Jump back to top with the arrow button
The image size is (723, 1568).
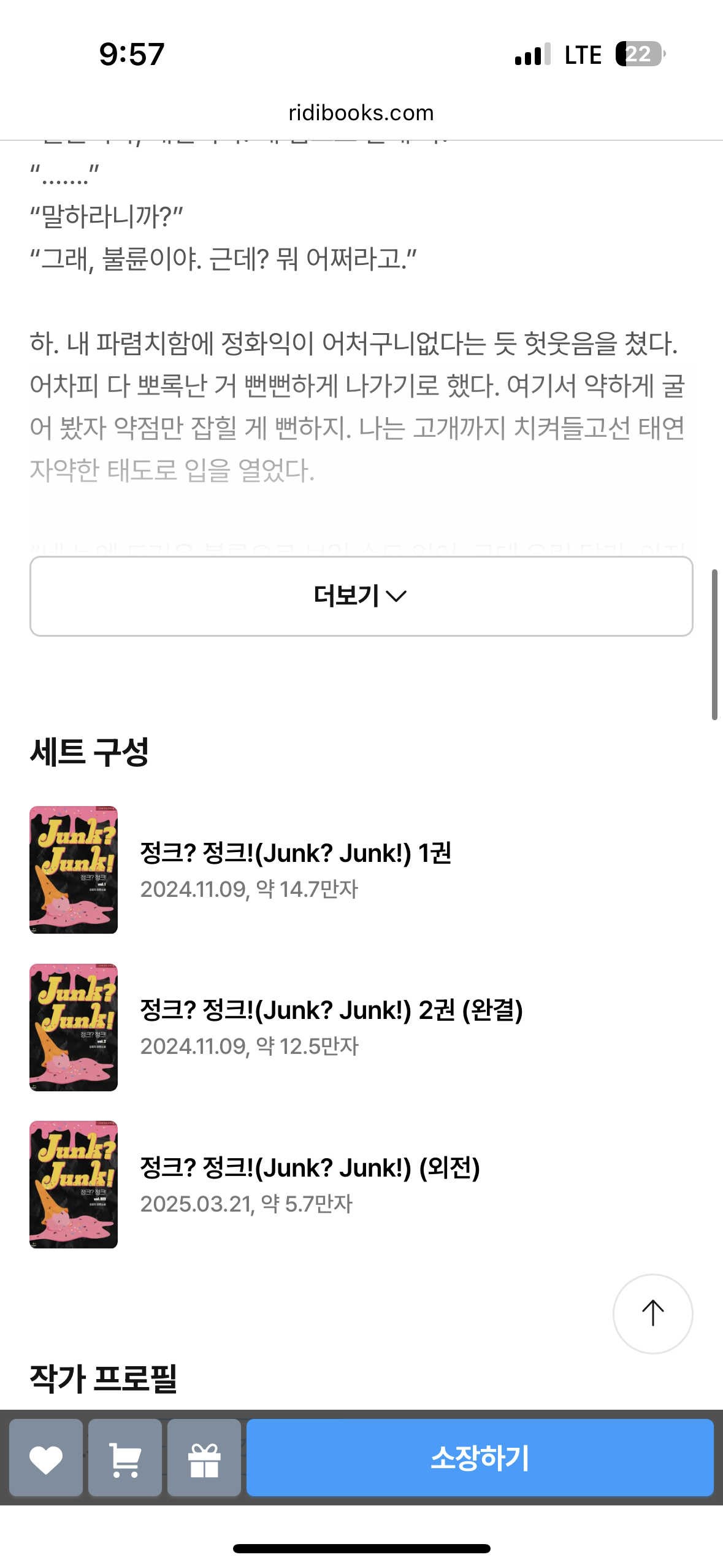click(652, 1313)
